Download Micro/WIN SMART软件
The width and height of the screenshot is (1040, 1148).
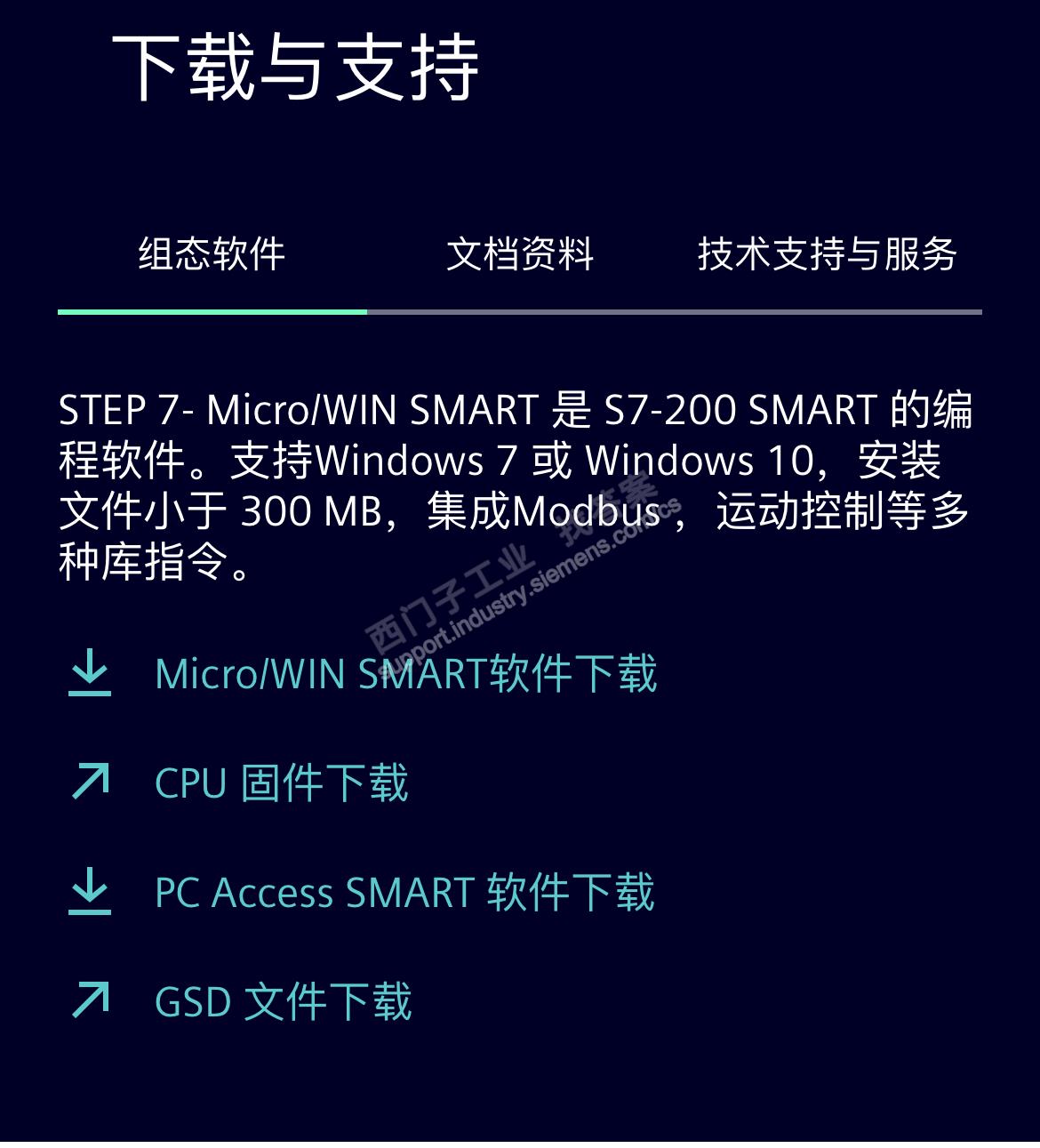pos(405,673)
